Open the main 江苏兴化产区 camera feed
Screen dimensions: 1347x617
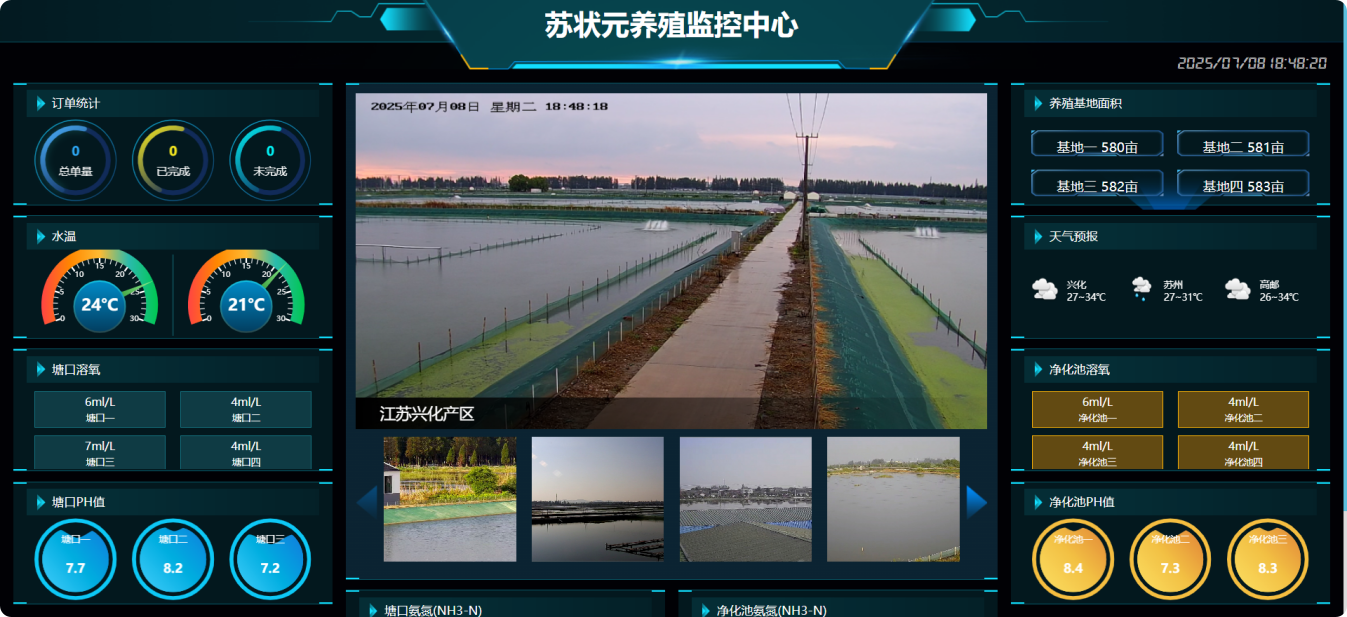pyautogui.click(x=671, y=260)
